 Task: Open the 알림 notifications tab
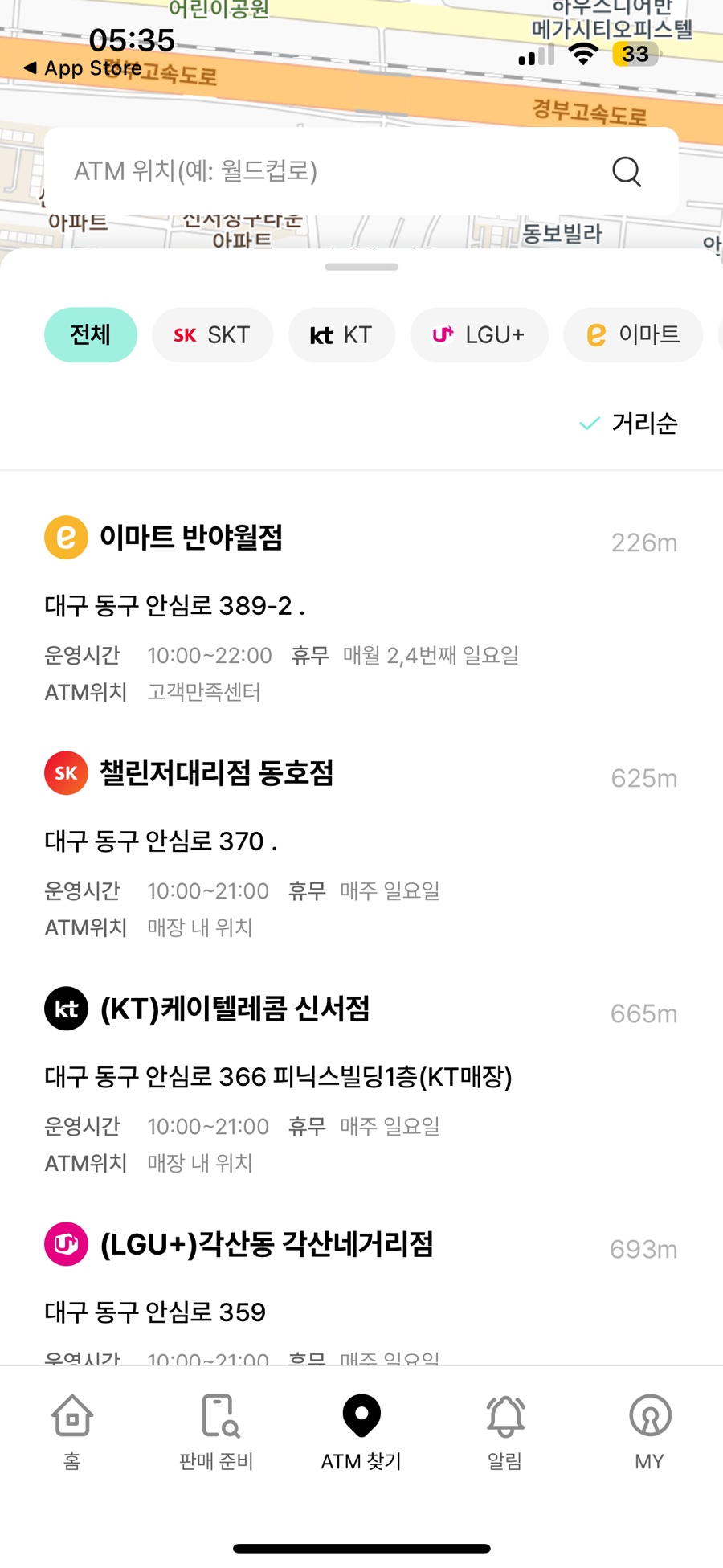[x=505, y=1431]
